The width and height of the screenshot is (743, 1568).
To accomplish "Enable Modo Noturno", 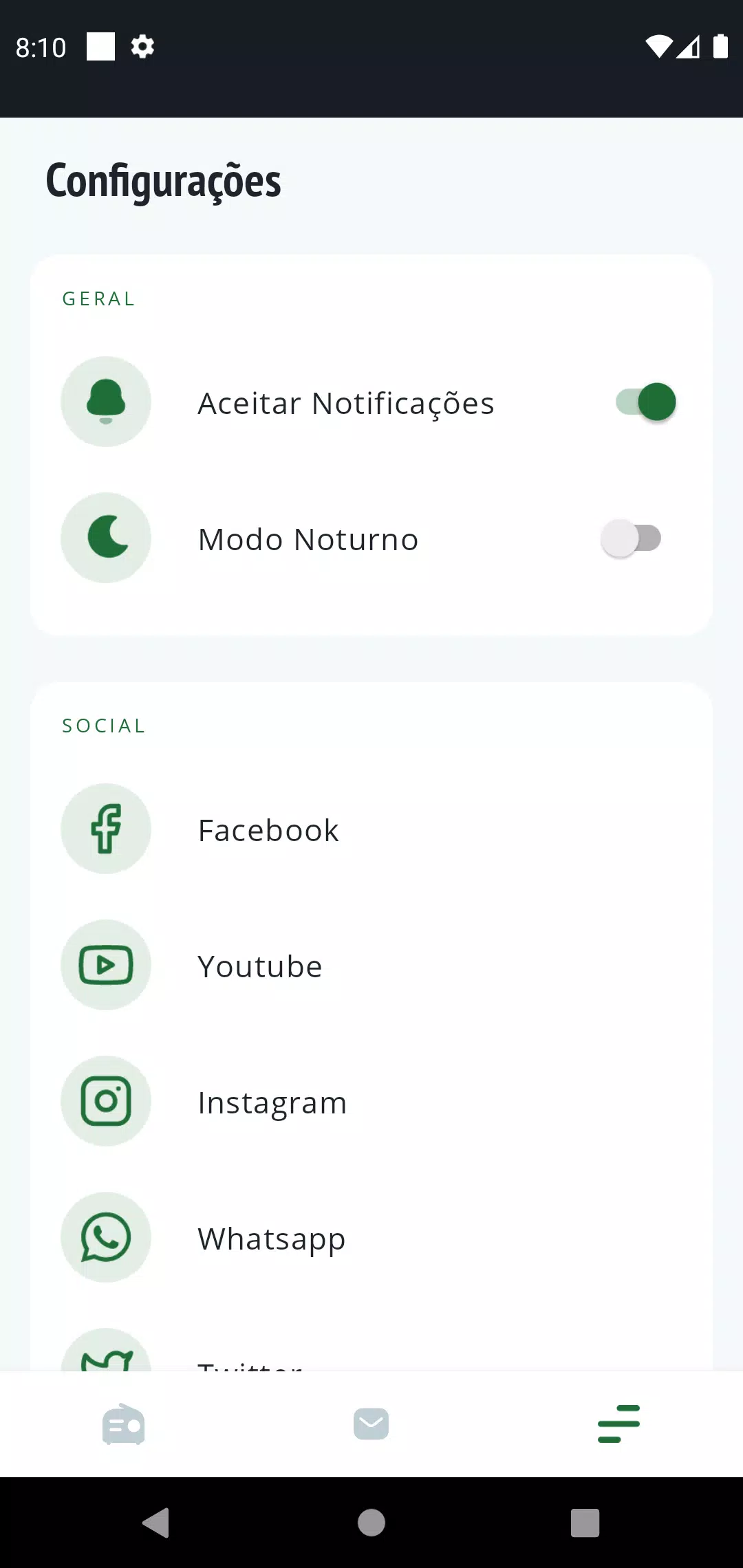I will (632, 538).
